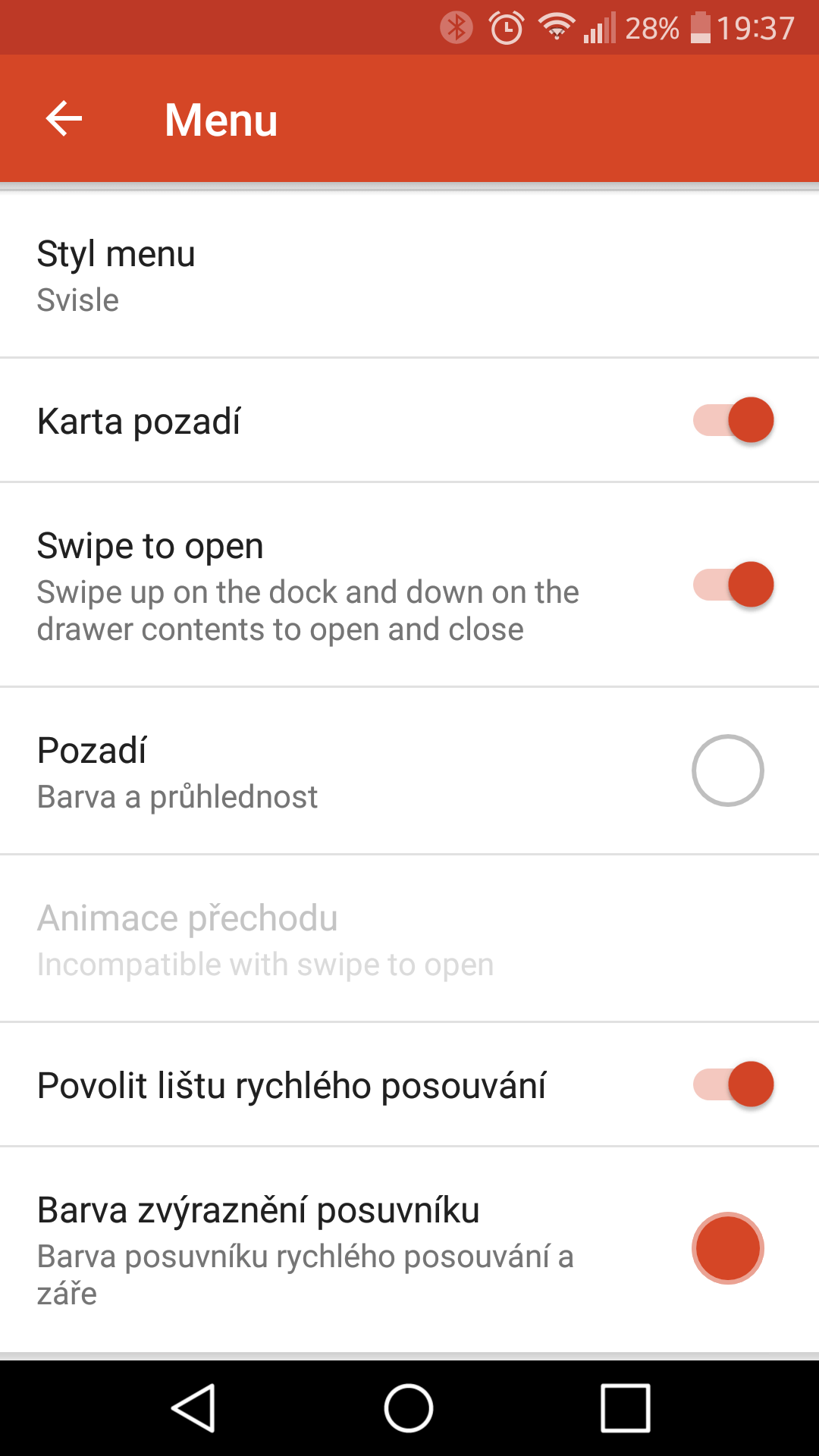Image resolution: width=819 pixels, height=1456 pixels.
Task: Tap the system home button
Action: coord(409,1408)
